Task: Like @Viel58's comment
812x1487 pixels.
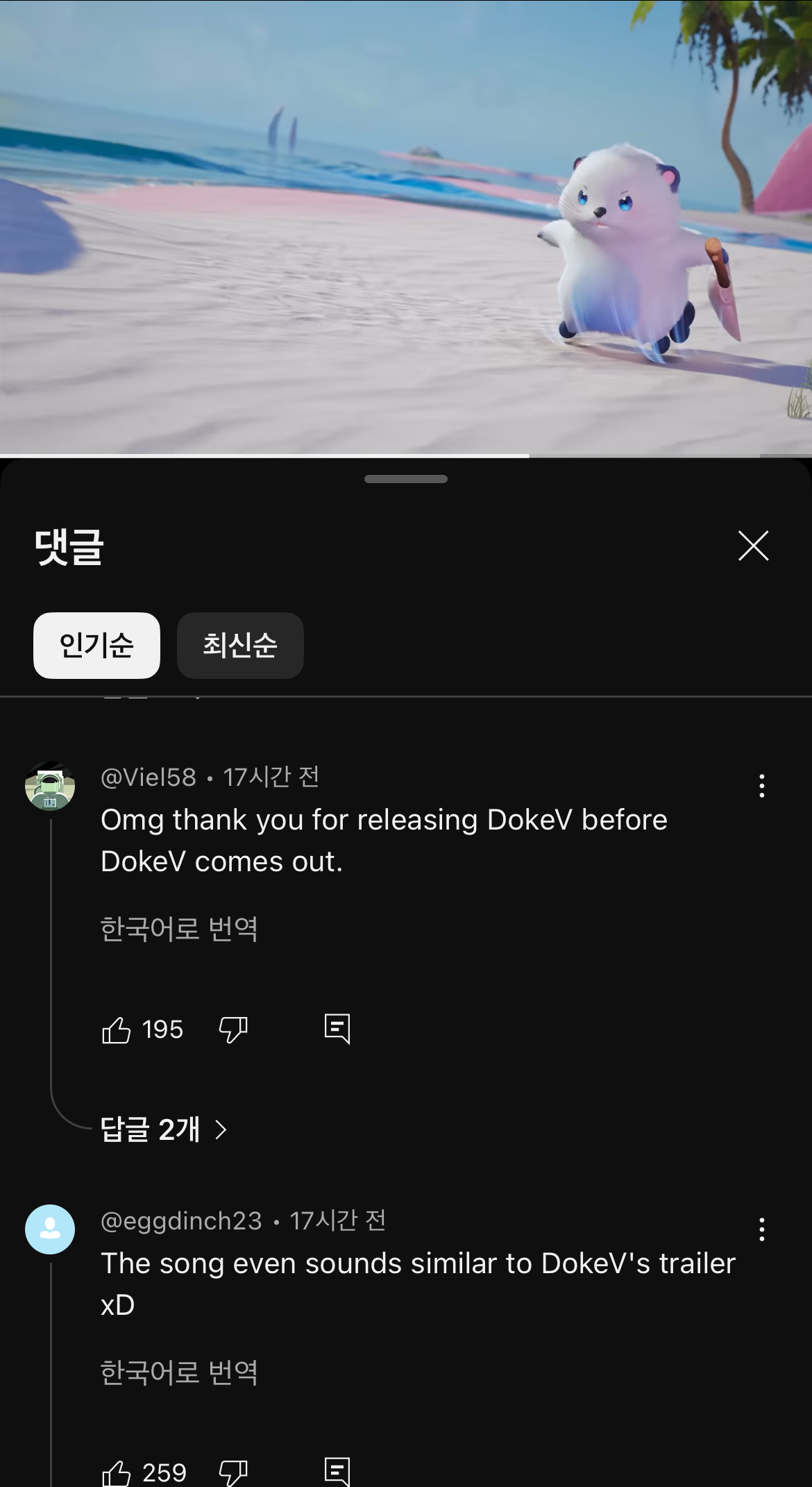Action: click(x=117, y=1030)
